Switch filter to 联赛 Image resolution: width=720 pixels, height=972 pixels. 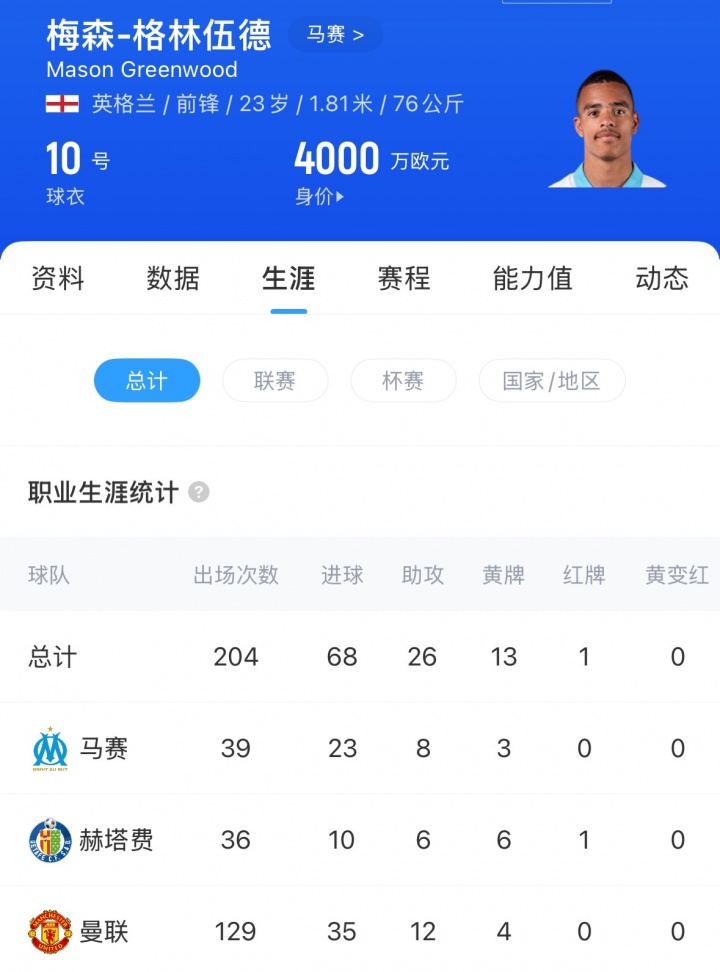(x=274, y=381)
